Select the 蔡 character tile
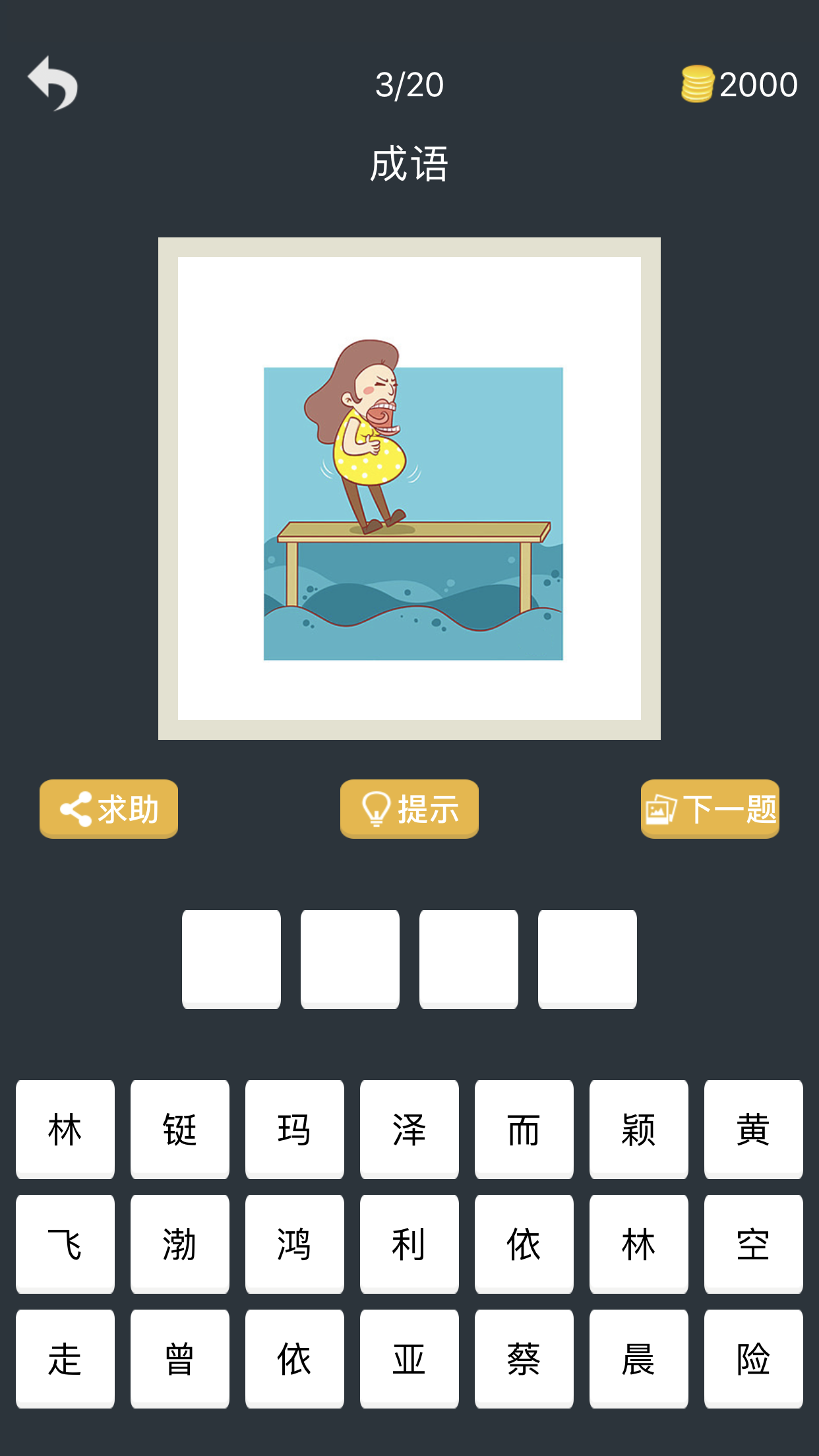 coord(524,1358)
